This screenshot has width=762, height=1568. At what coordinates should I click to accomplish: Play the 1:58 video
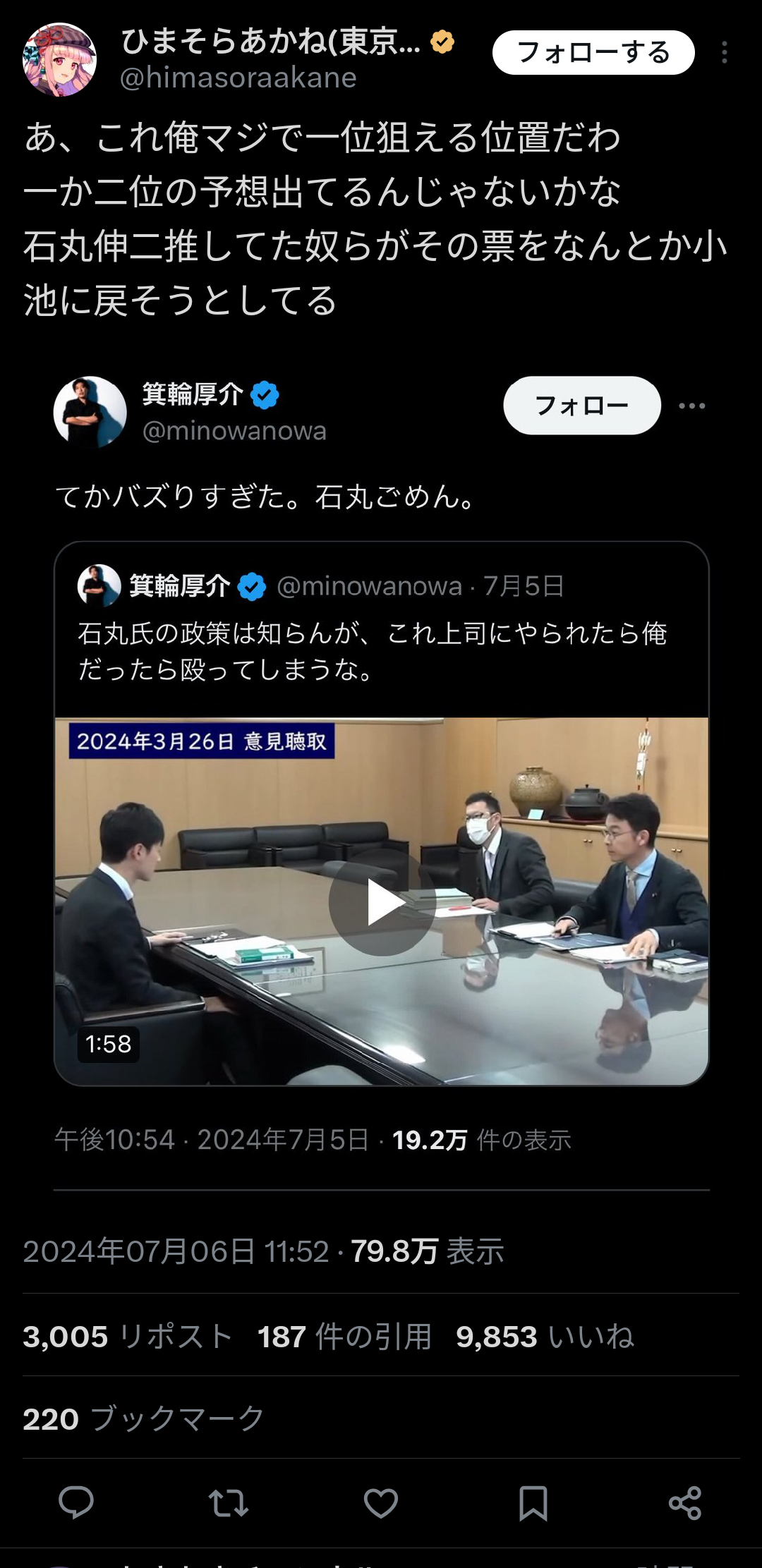(382, 902)
